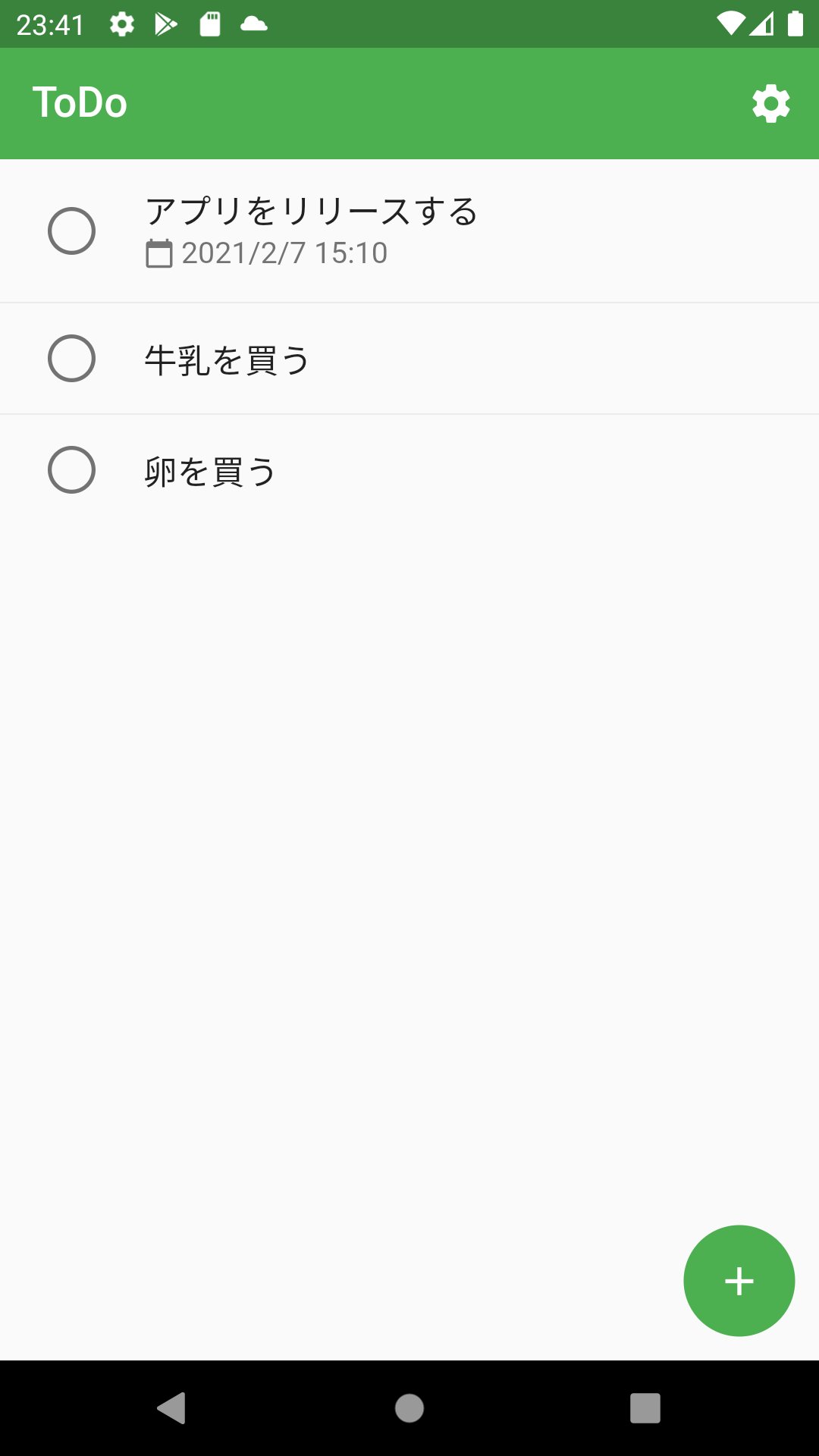Screen dimensions: 819x1456
Task: Tap the Play Store icon in the status bar
Action: tap(166, 24)
